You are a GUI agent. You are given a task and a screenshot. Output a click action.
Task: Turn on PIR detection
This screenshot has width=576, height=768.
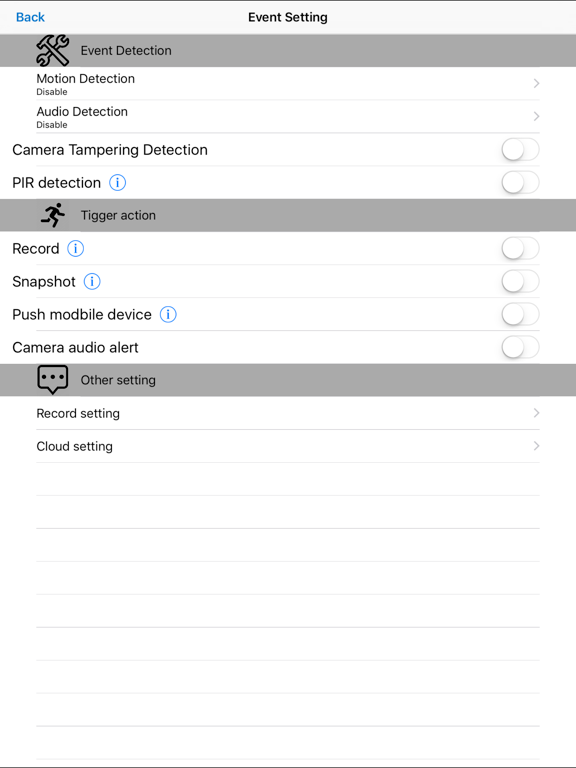pos(520,182)
